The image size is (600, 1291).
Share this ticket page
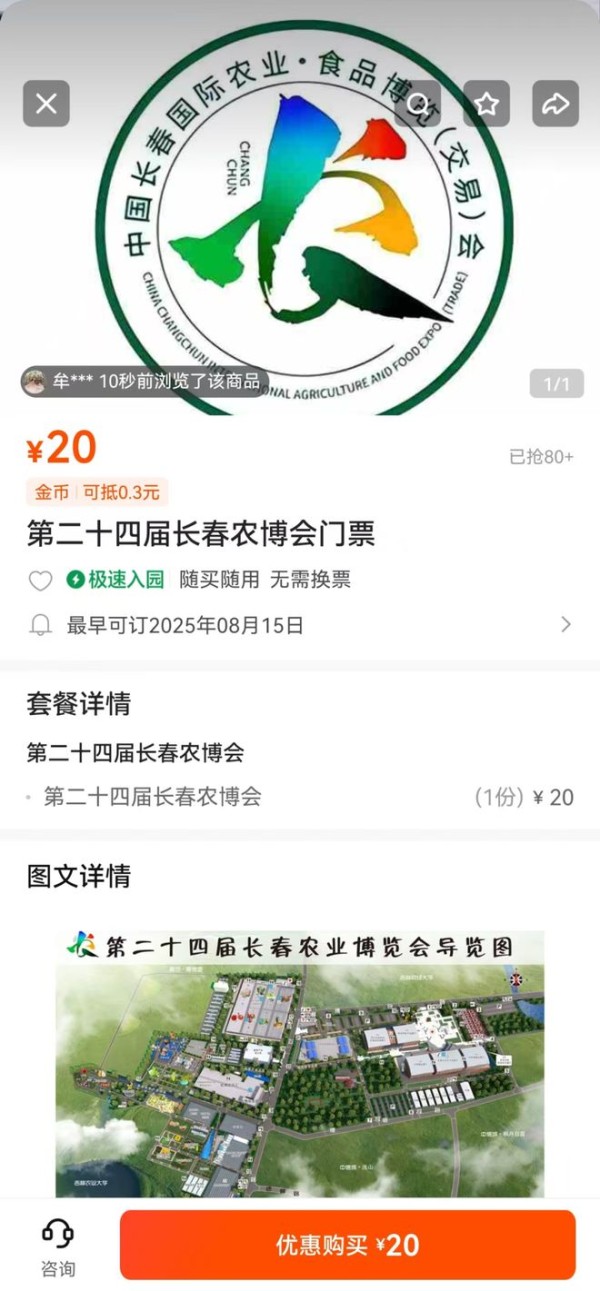coord(555,103)
